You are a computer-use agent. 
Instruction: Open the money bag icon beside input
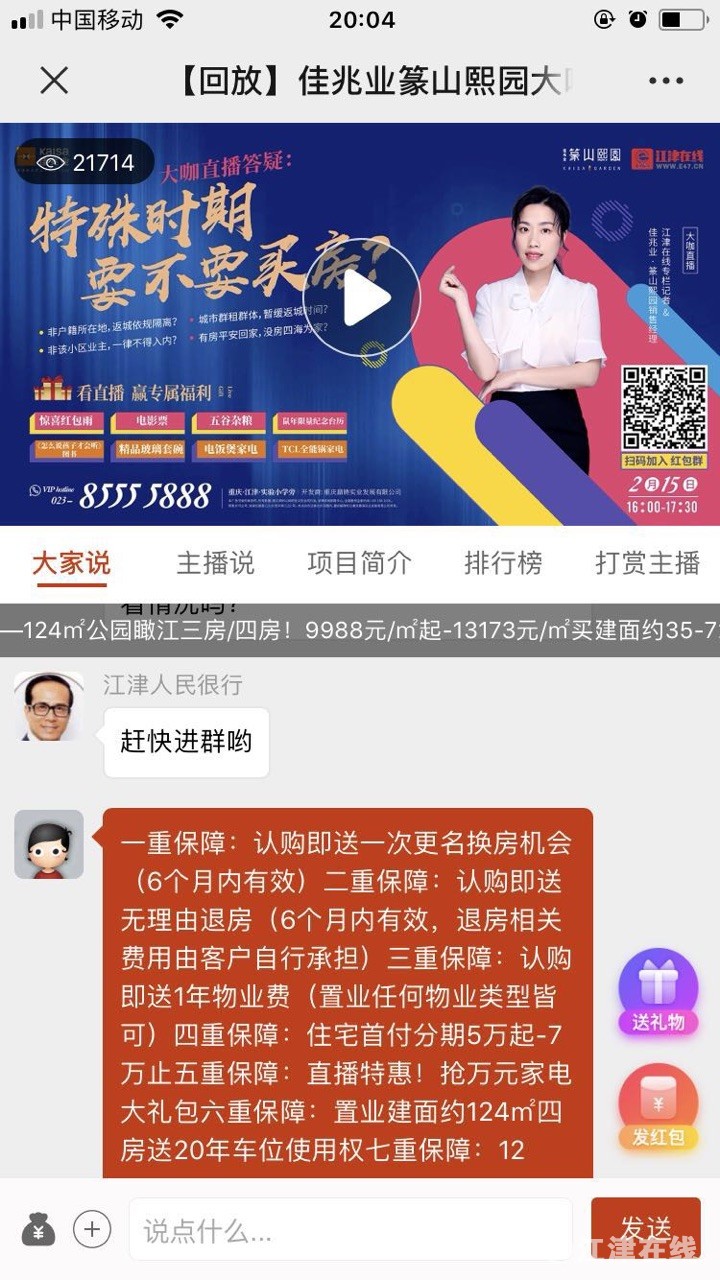(x=38, y=1229)
